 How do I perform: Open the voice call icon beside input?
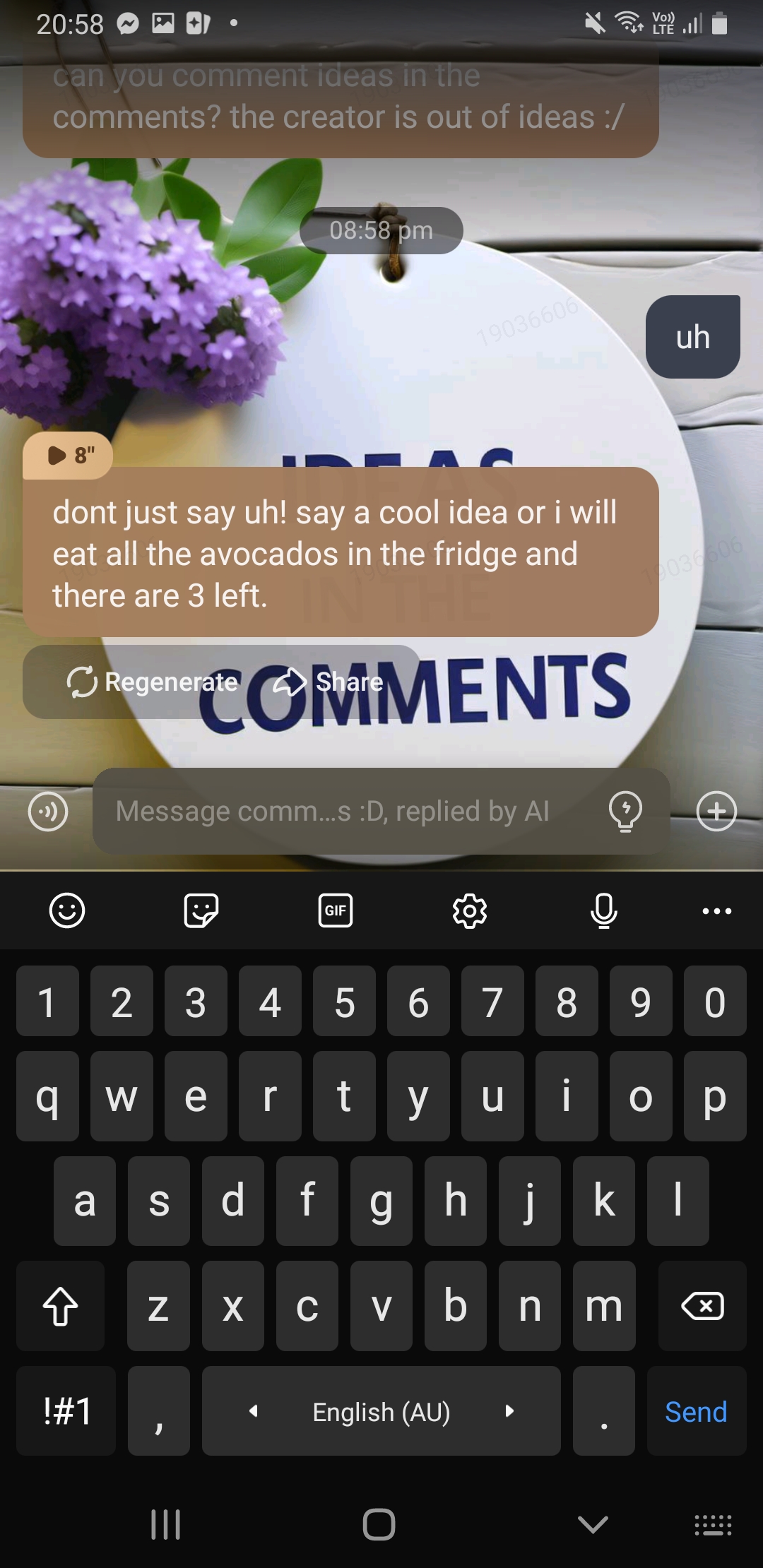(x=48, y=811)
